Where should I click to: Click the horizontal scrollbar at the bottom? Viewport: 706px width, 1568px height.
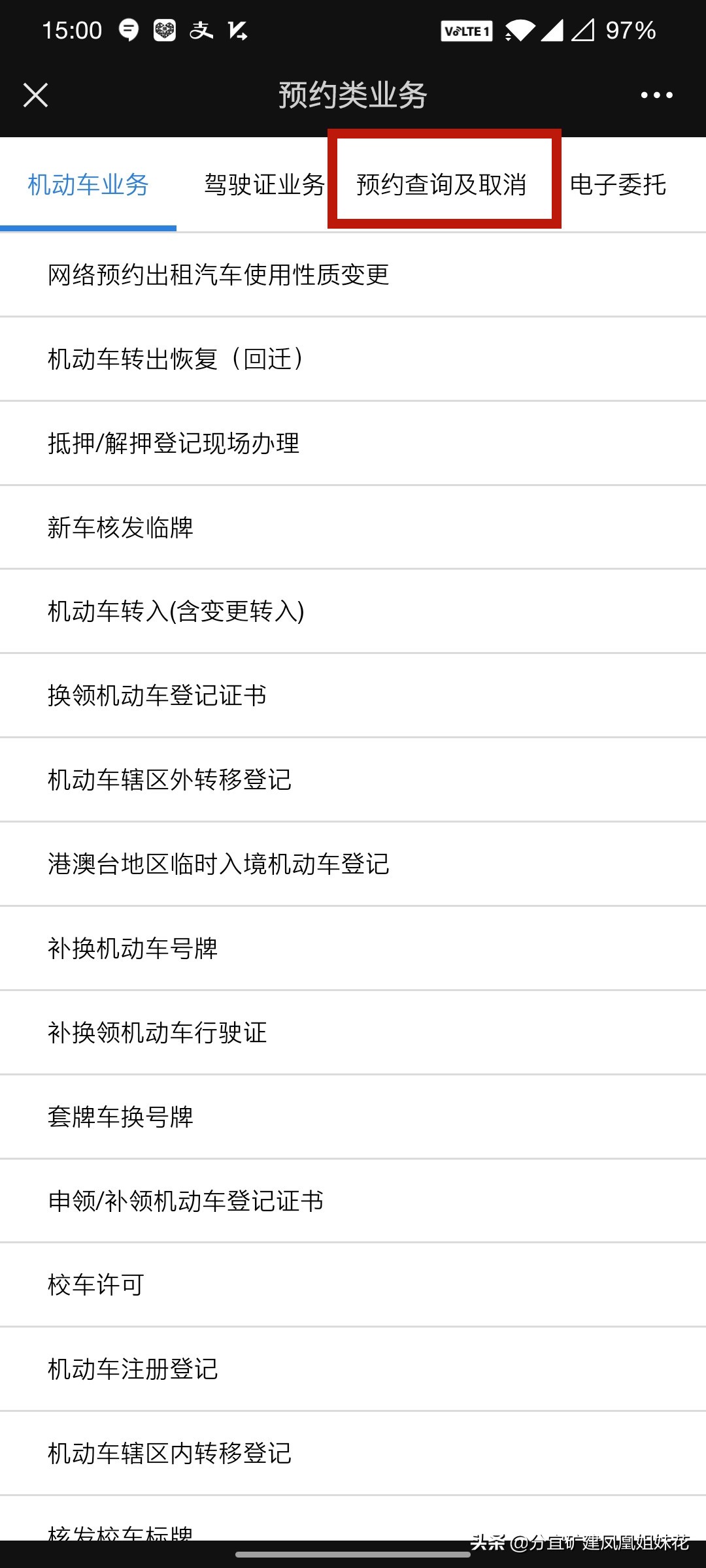(353, 1554)
